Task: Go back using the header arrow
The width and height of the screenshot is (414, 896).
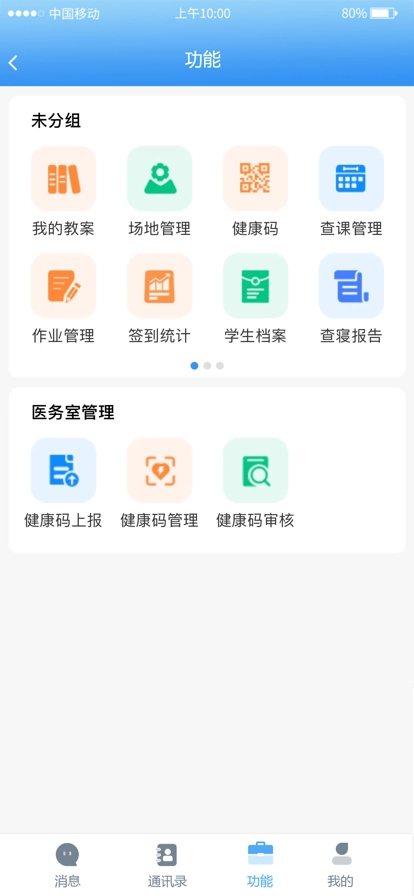Action: click(13, 62)
